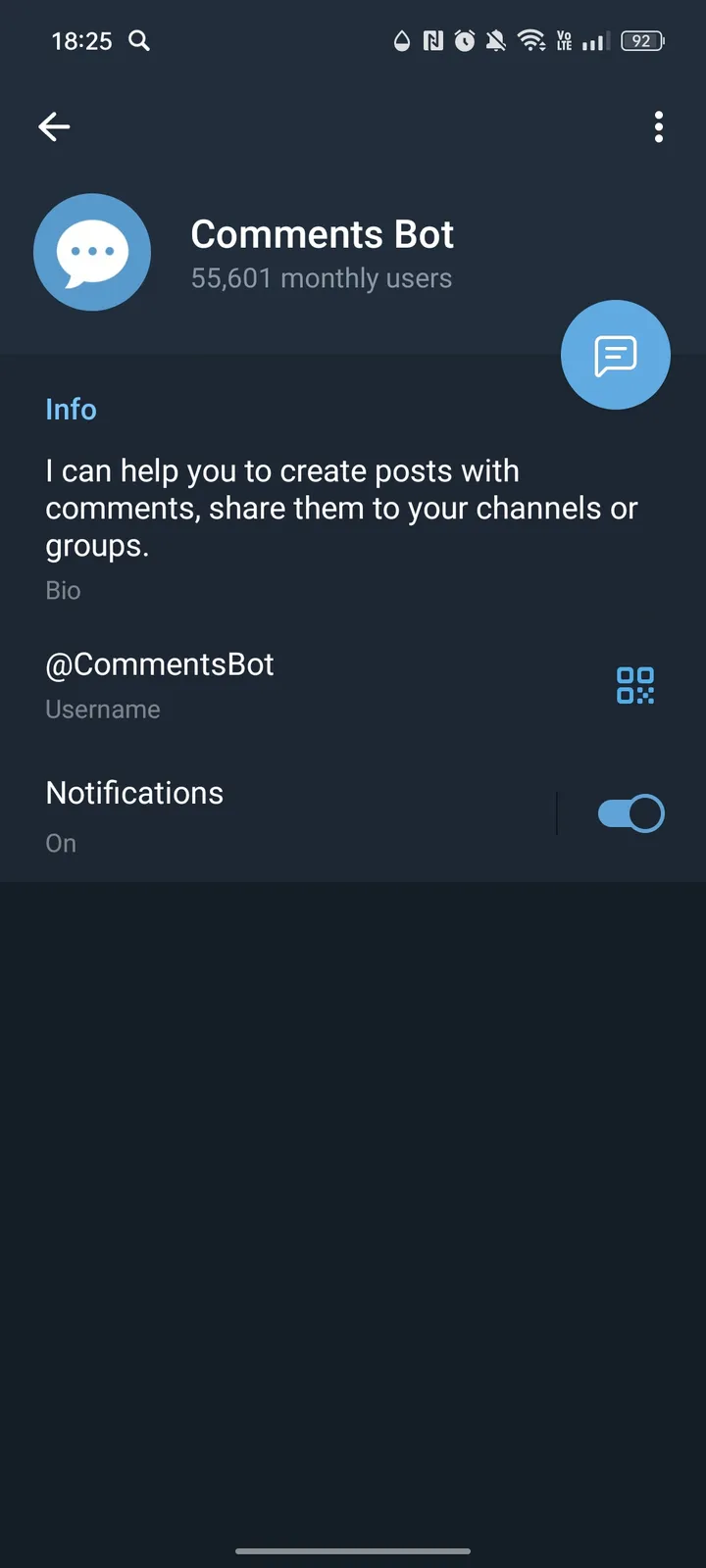Viewport: 706px width, 1568px height.
Task: Open the chat message floating action button
Action: point(615,355)
